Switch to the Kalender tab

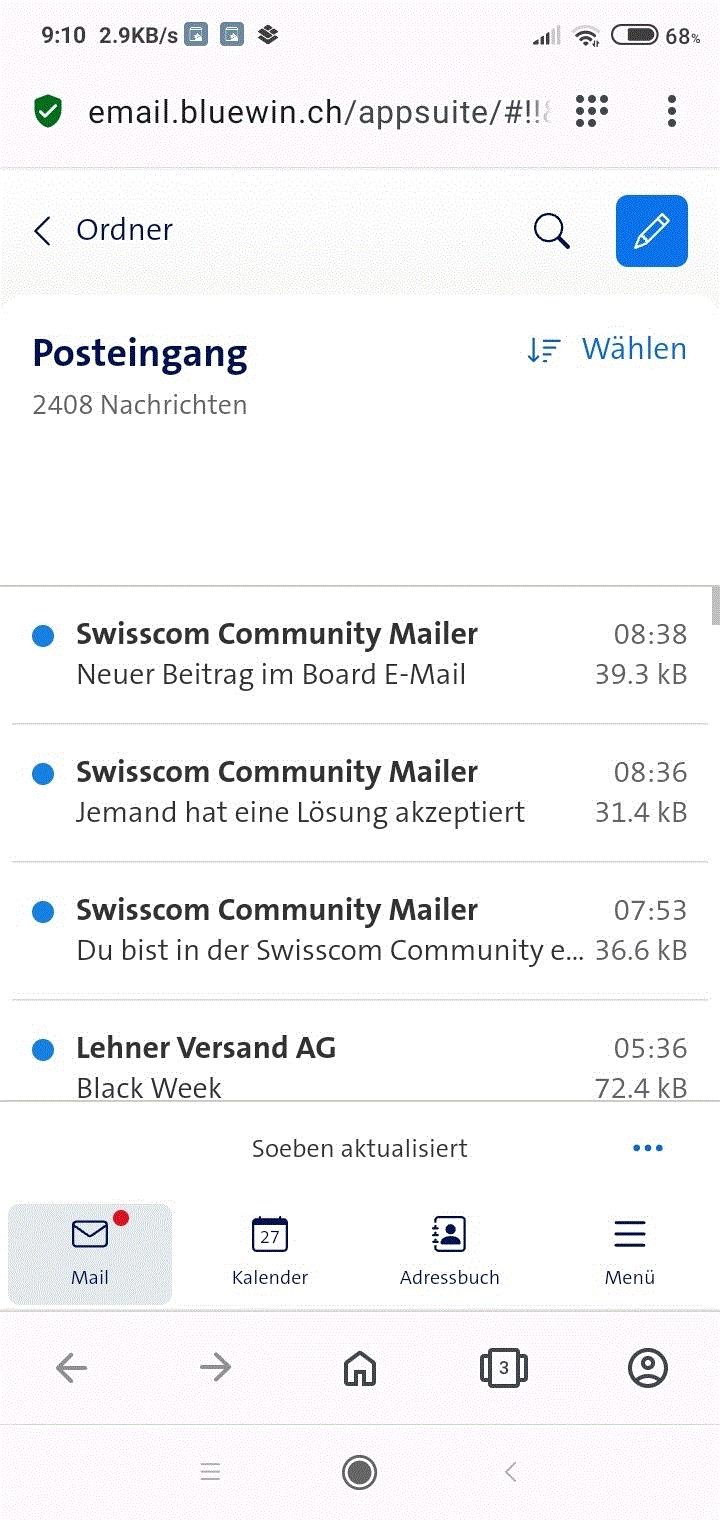click(269, 1252)
